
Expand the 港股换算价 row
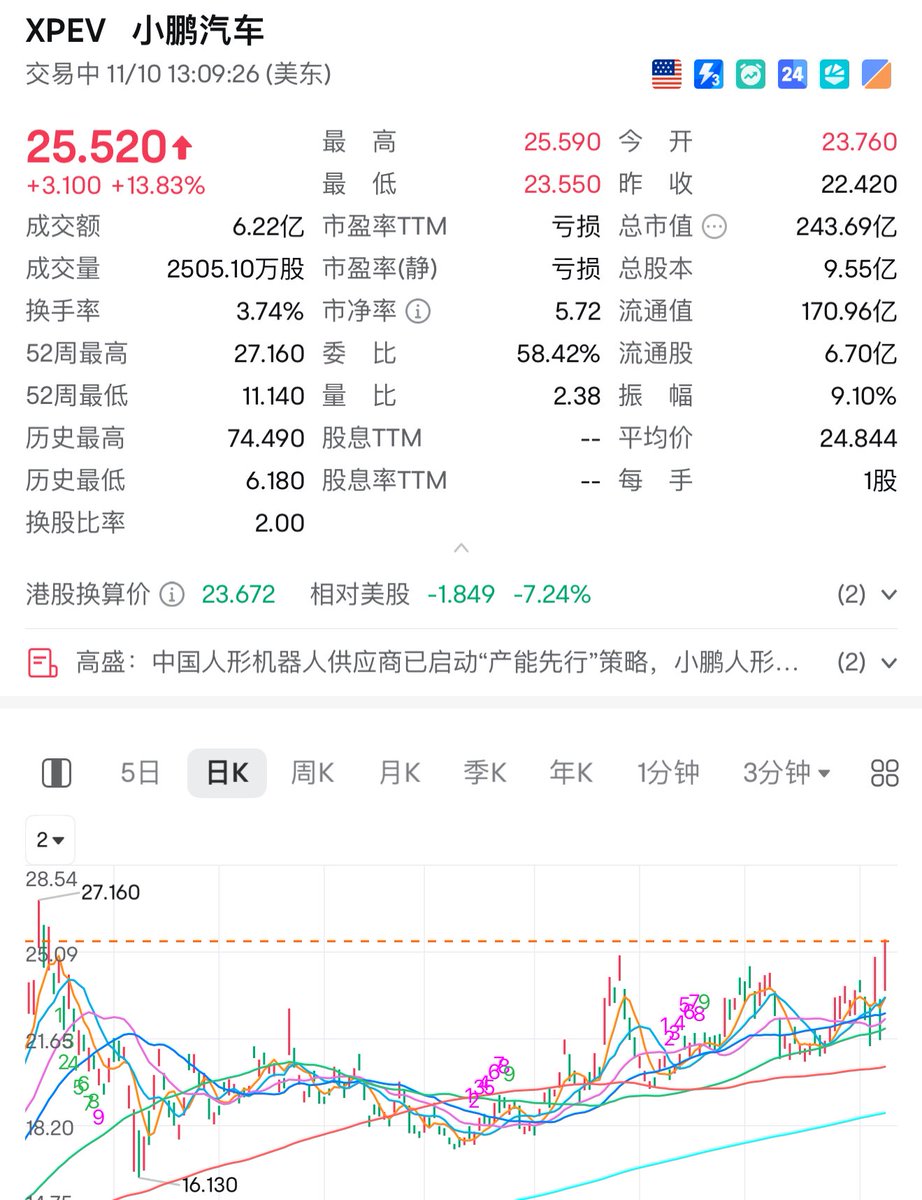pyautogui.click(x=888, y=595)
